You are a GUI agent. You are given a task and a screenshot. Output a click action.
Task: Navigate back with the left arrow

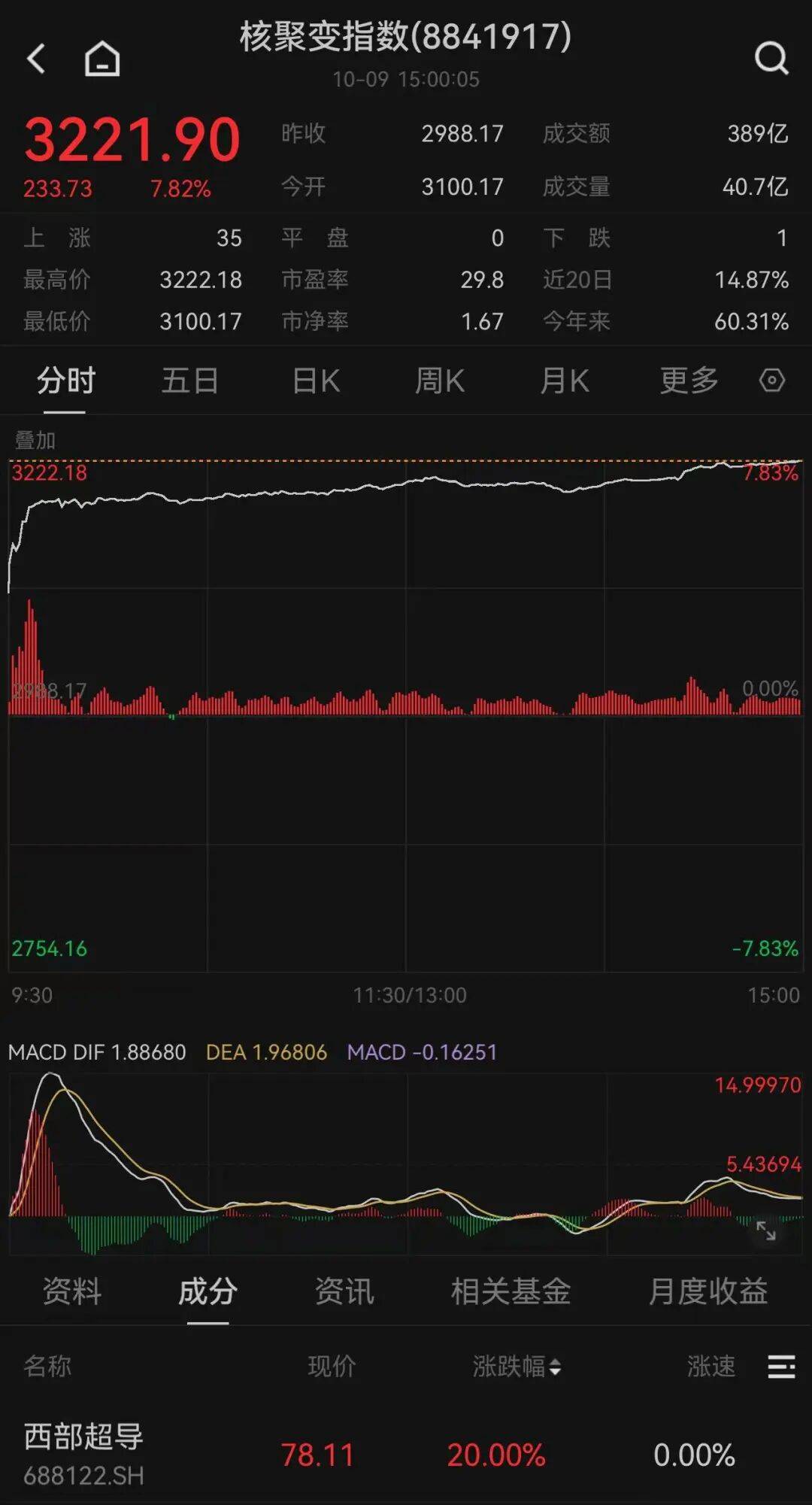click(37, 58)
